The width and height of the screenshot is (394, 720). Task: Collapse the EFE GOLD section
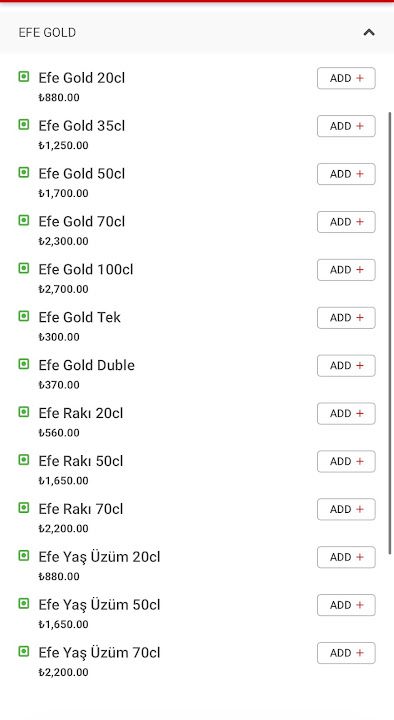(x=369, y=33)
